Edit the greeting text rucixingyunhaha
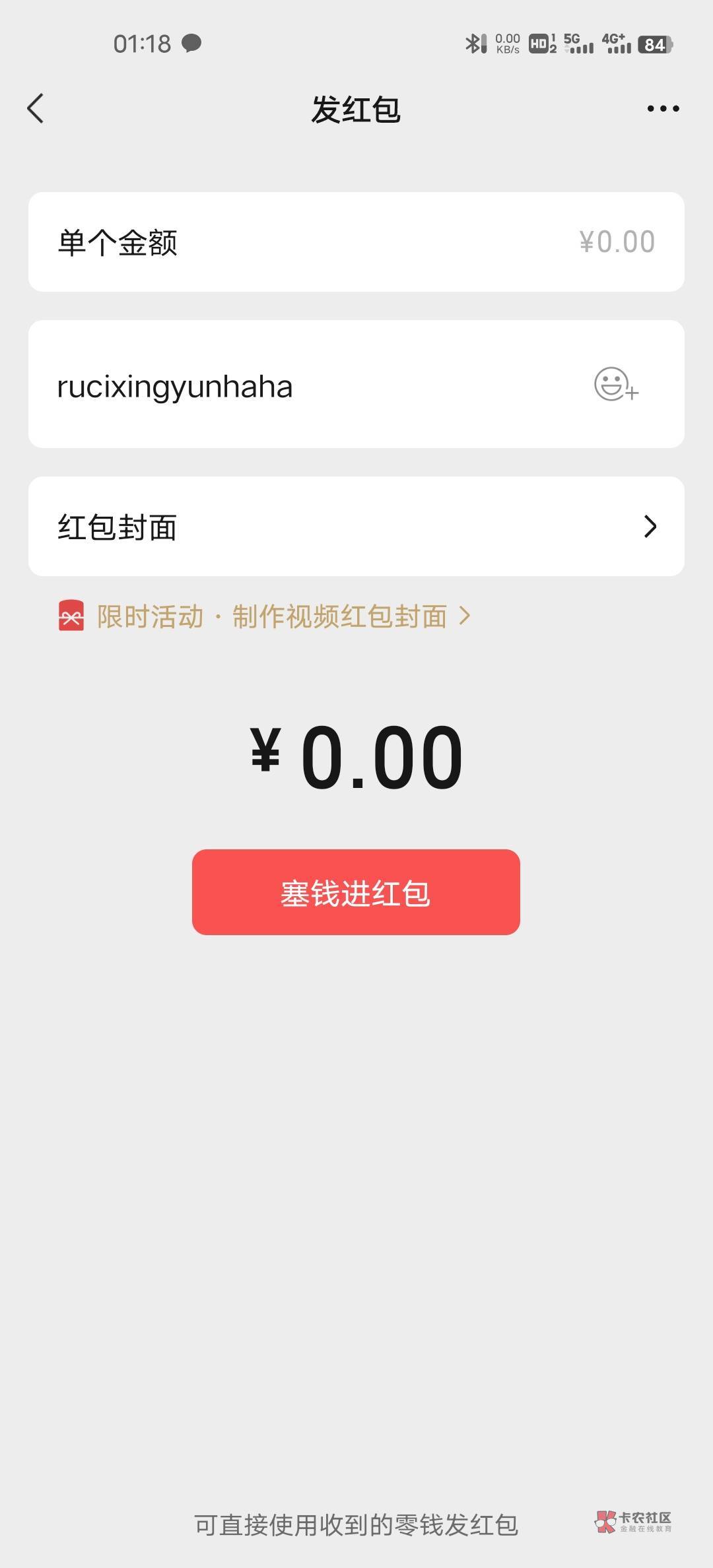 tap(175, 387)
